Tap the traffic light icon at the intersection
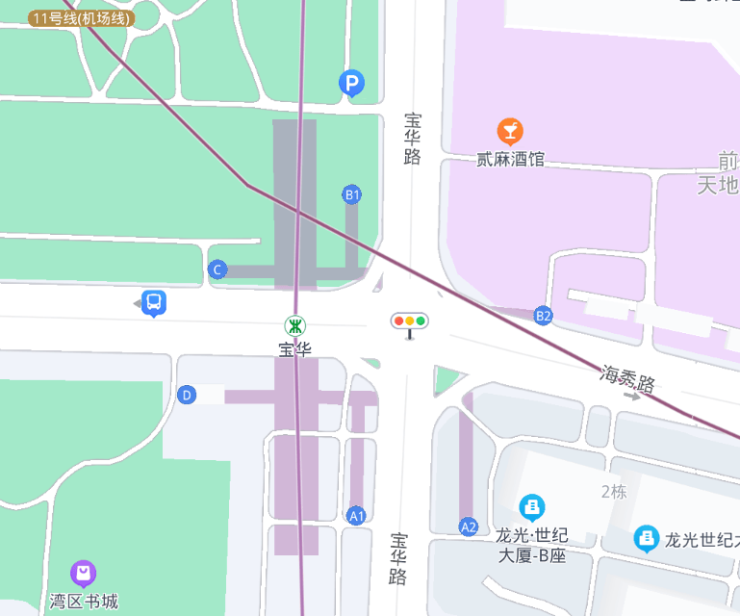Screen dimensions: 740x616 [x=409, y=322]
